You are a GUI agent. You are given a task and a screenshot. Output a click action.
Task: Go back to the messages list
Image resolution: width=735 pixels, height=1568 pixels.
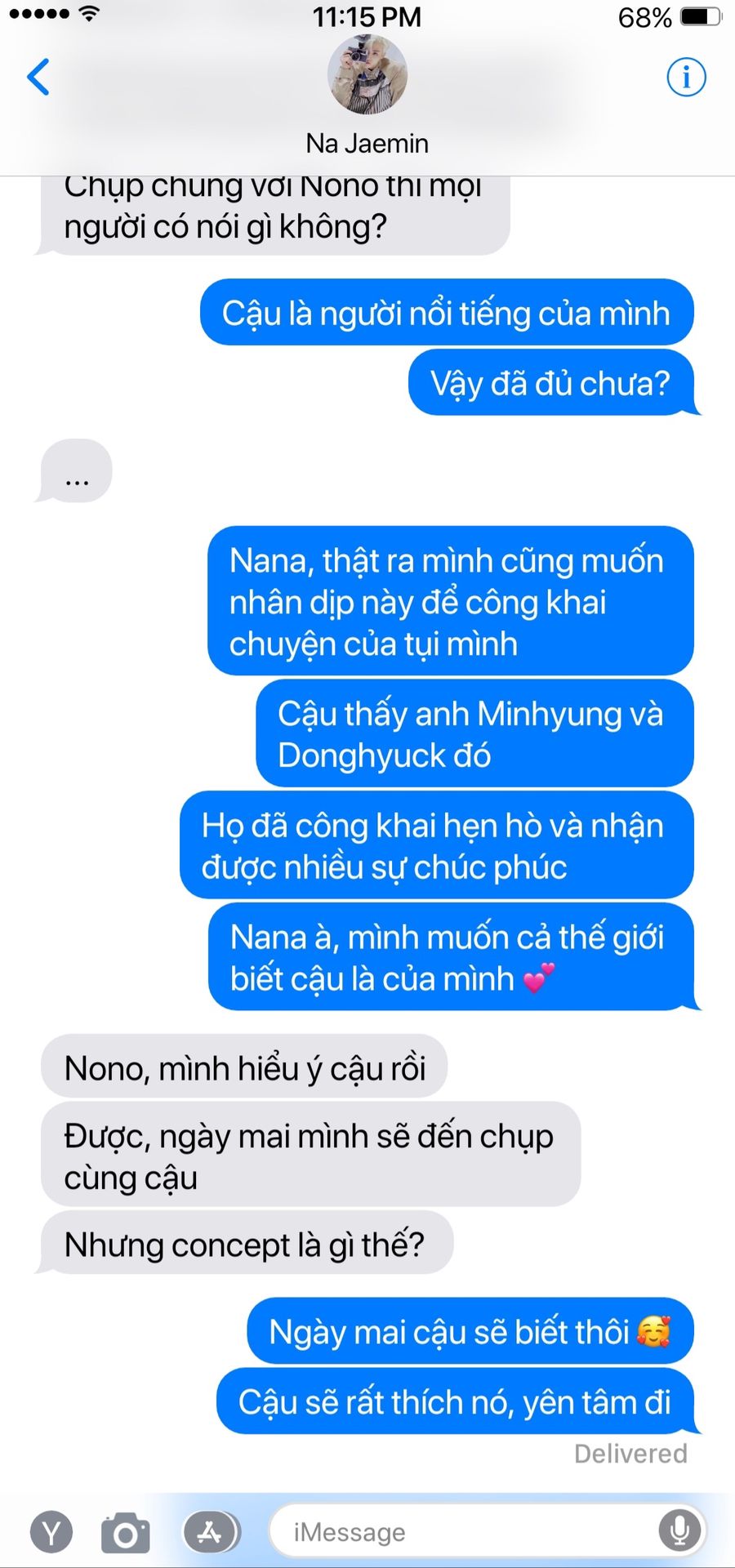click(x=38, y=78)
